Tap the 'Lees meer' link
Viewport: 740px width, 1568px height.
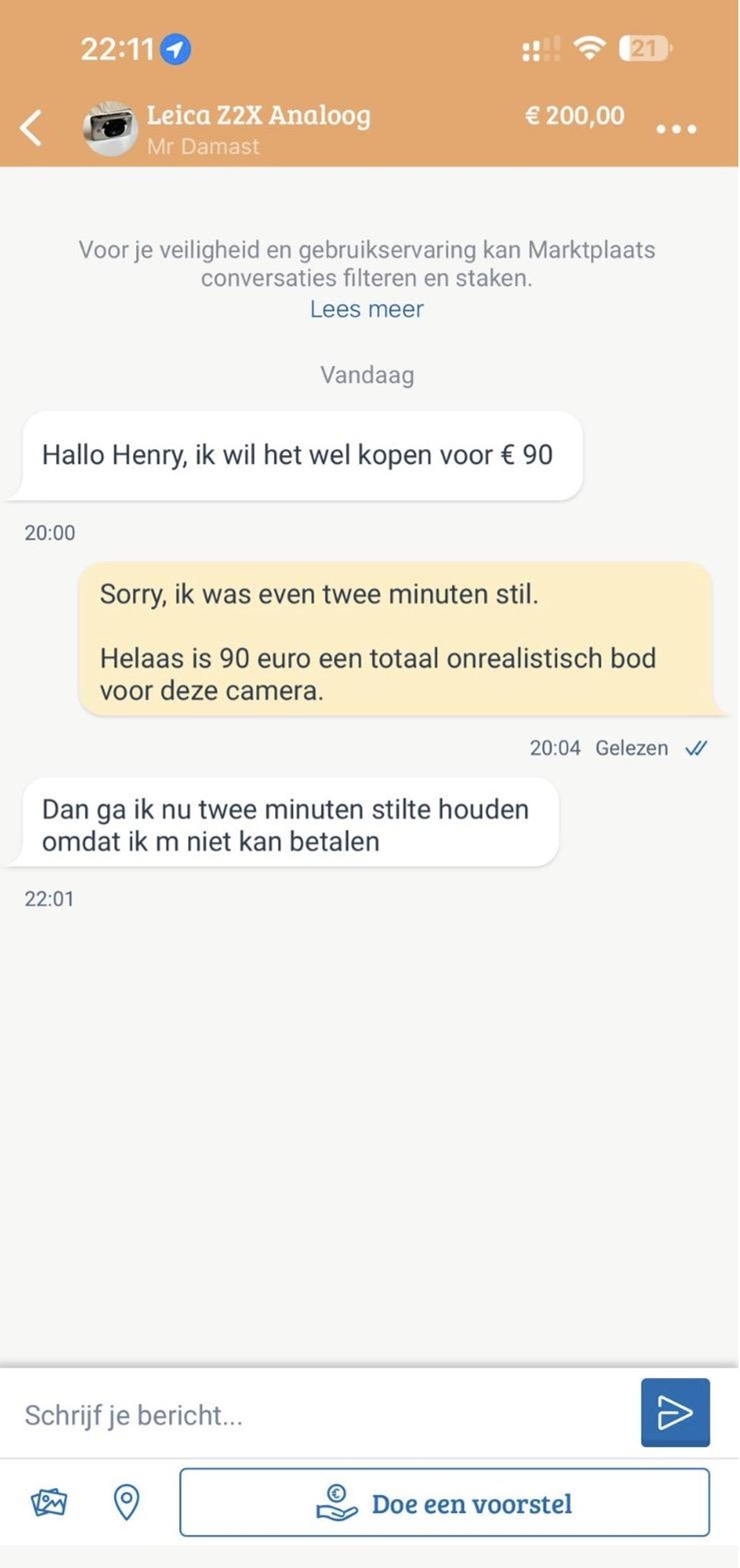[x=367, y=309]
